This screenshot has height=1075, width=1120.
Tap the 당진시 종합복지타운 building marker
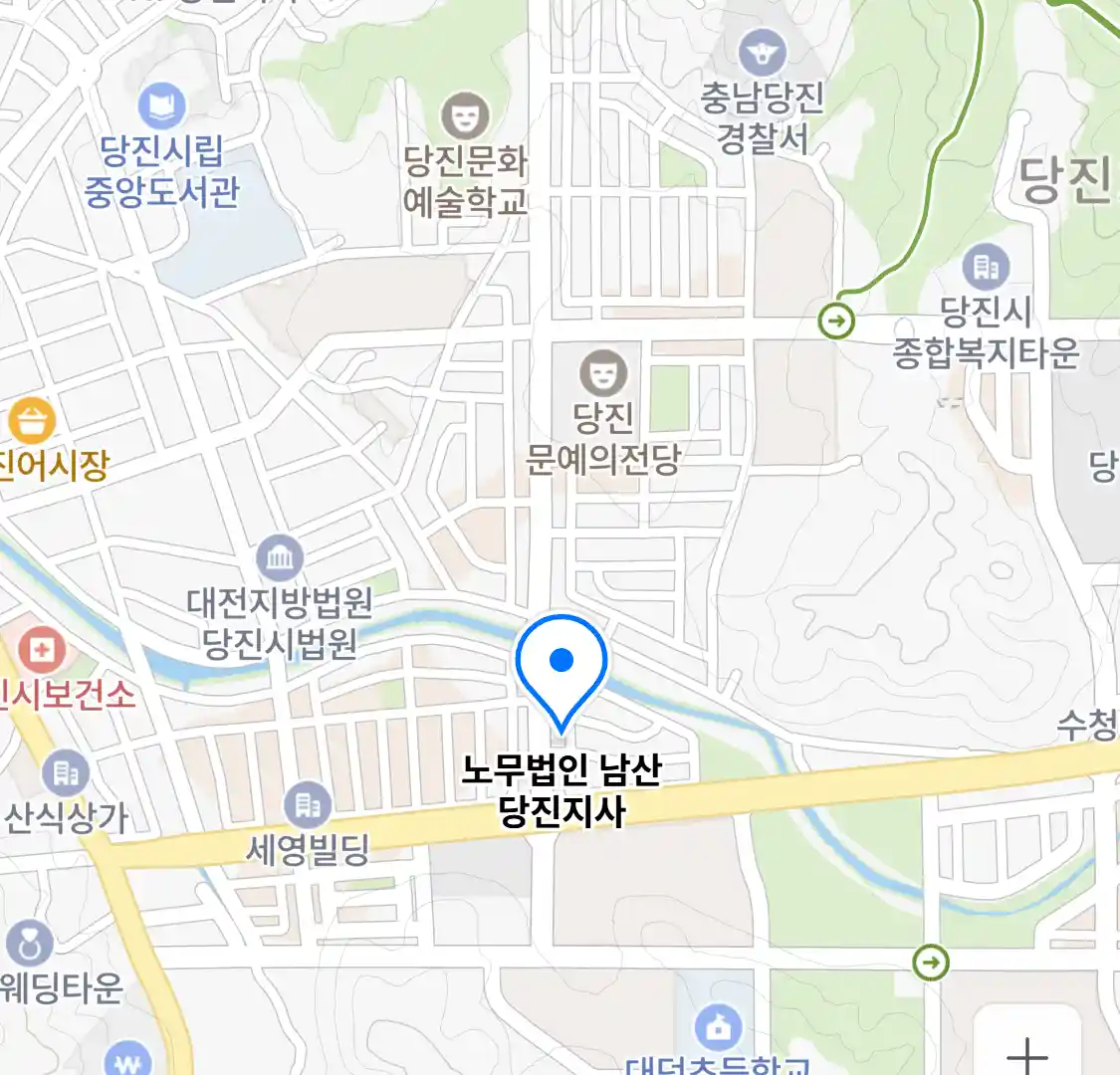(x=986, y=266)
